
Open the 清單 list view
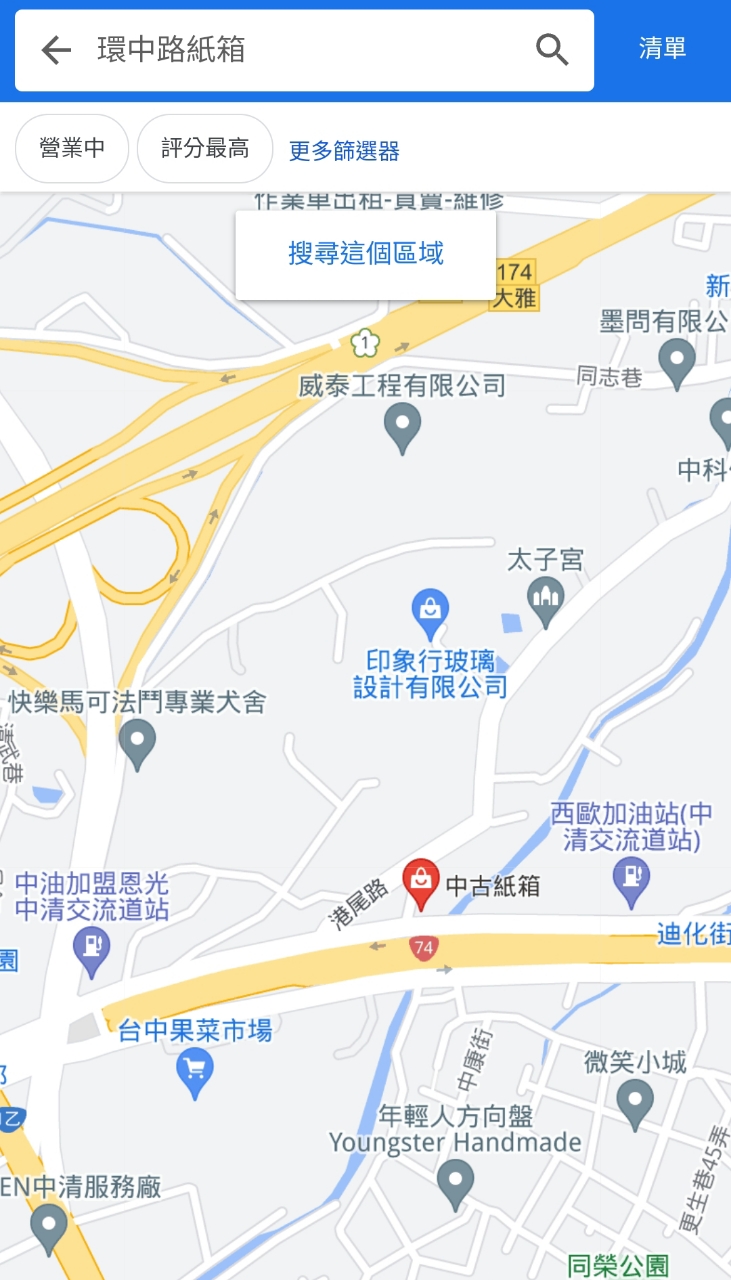point(662,49)
